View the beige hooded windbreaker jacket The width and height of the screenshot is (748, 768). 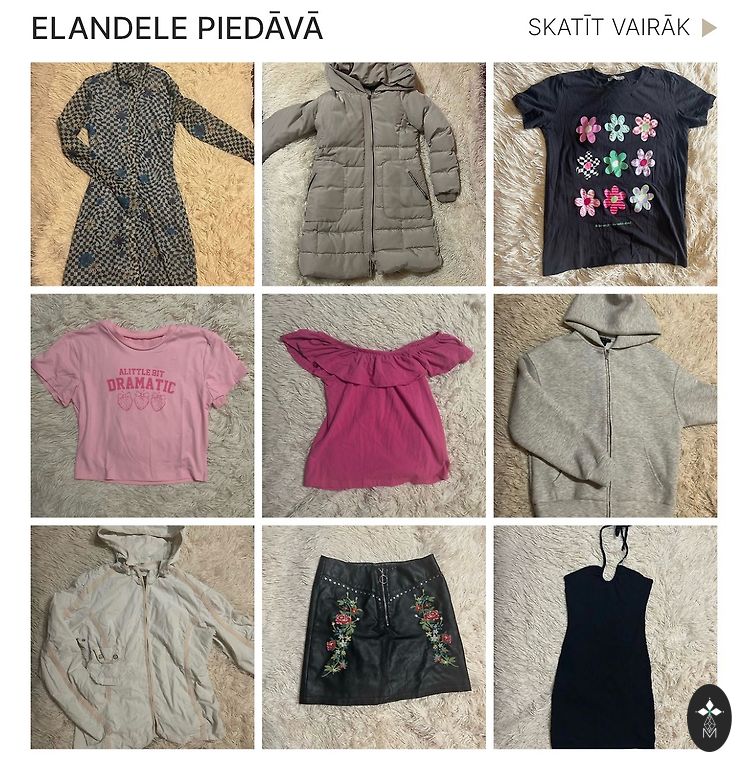click(142, 637)
